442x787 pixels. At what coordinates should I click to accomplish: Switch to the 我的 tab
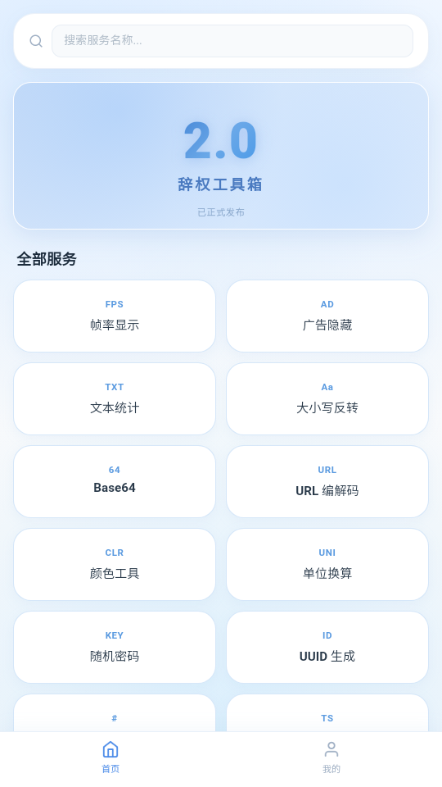point(331,757)
